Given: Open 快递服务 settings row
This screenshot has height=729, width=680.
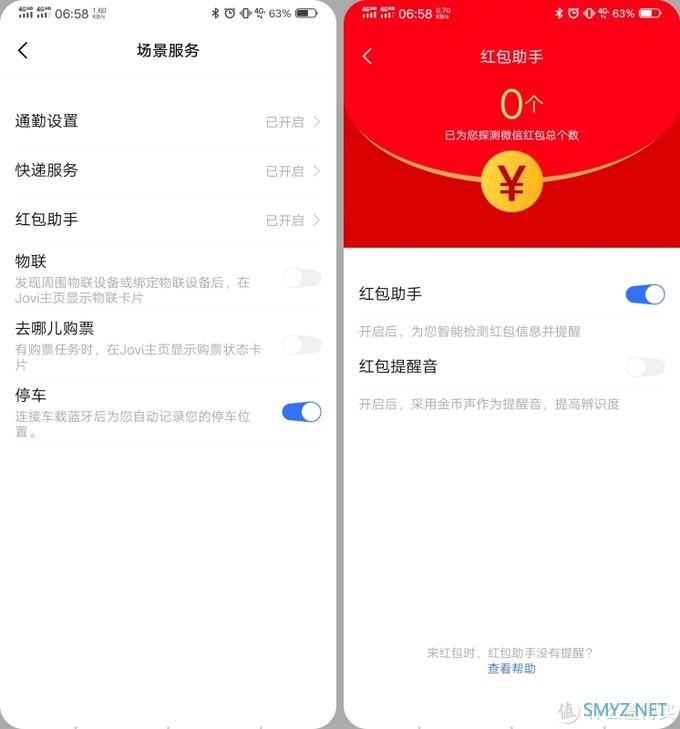Looking at the screenshot, I should click(167, 171).
